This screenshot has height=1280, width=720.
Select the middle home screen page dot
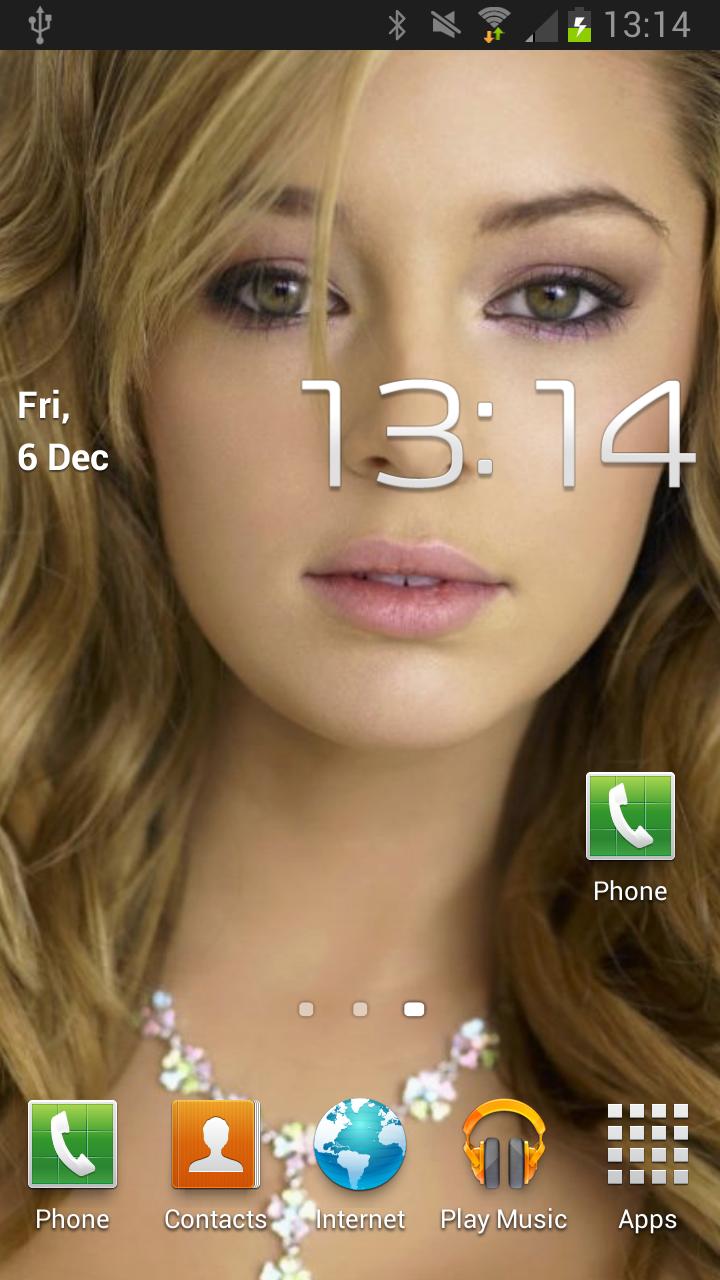pos(359,1010)
